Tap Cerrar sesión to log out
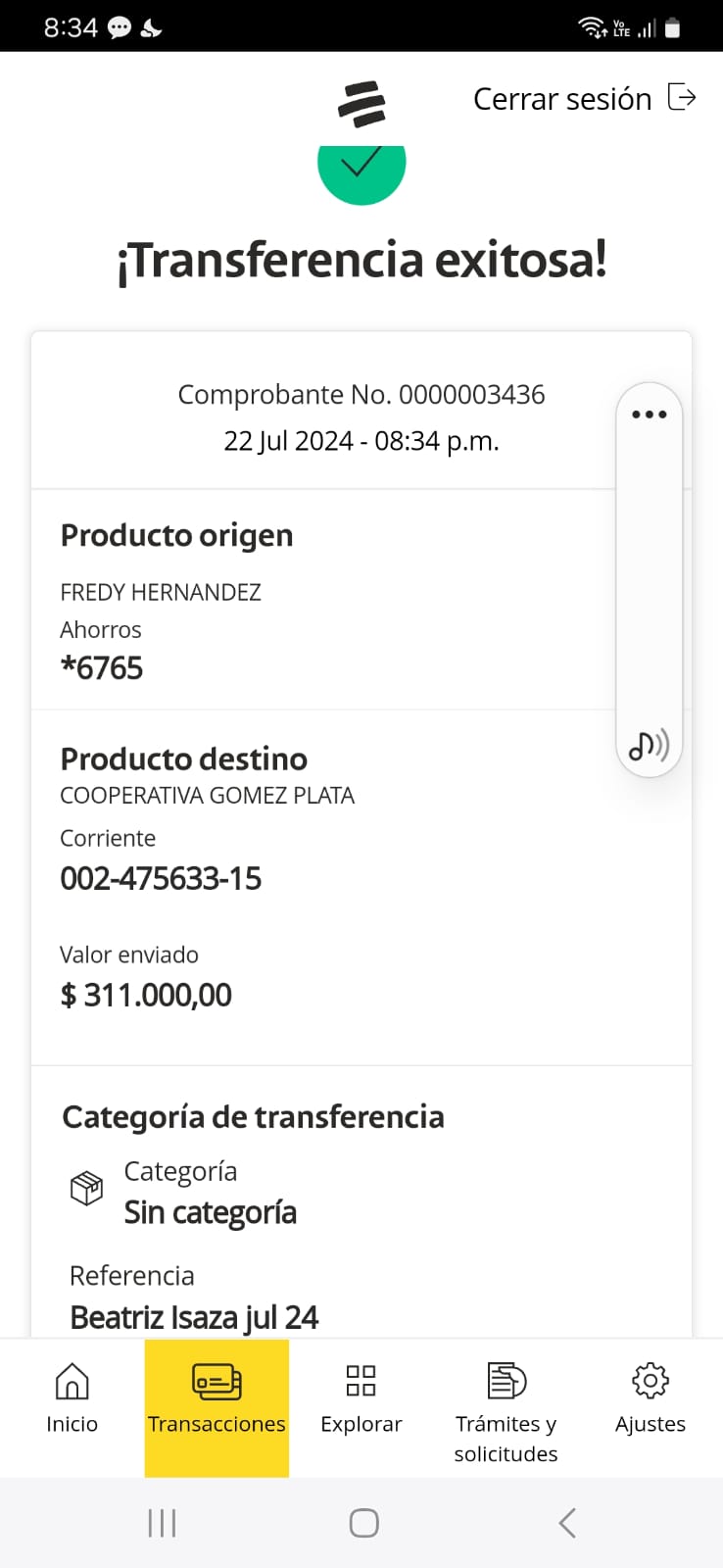This screenshot has width=723, height=1568. [584, 99]
